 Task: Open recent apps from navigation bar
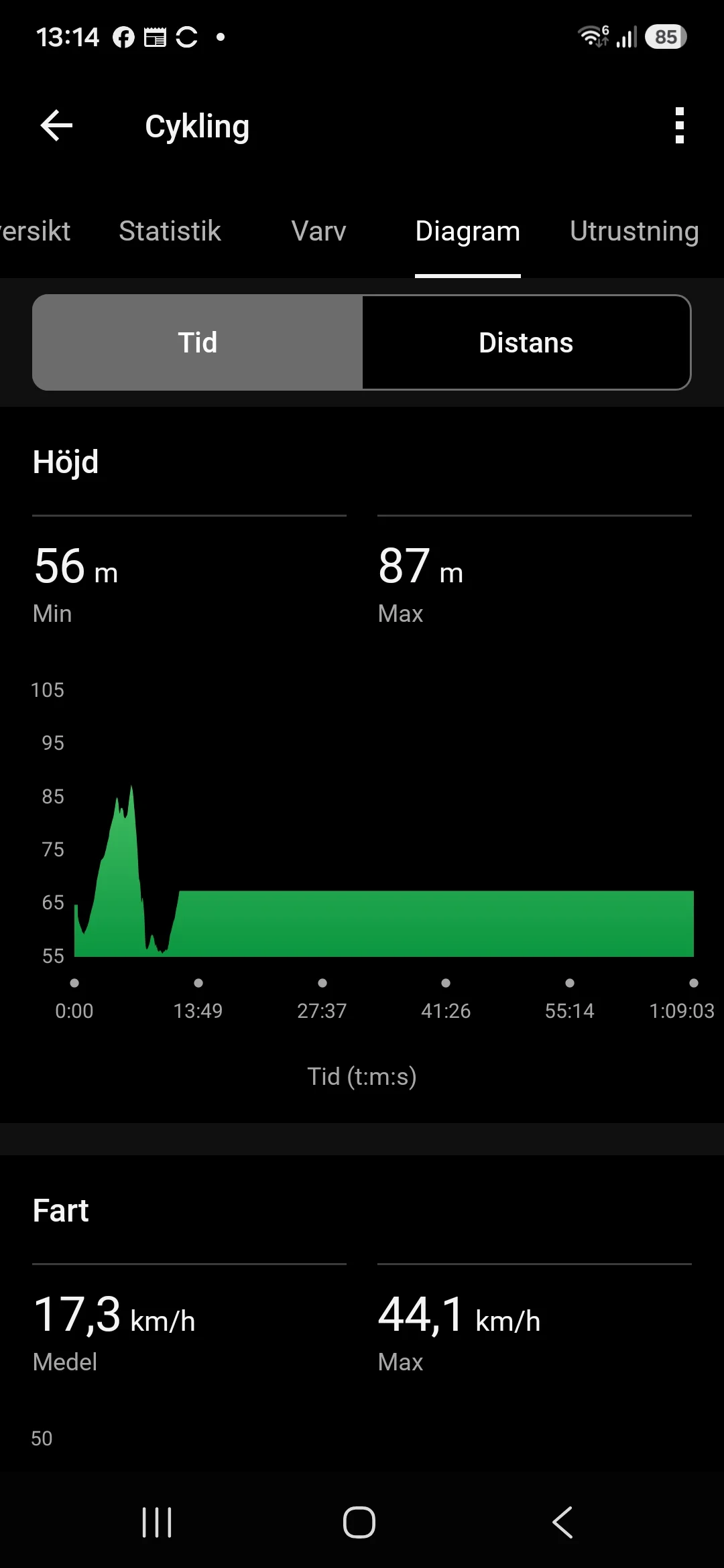pyautogui.click(x=157, y=1522)
